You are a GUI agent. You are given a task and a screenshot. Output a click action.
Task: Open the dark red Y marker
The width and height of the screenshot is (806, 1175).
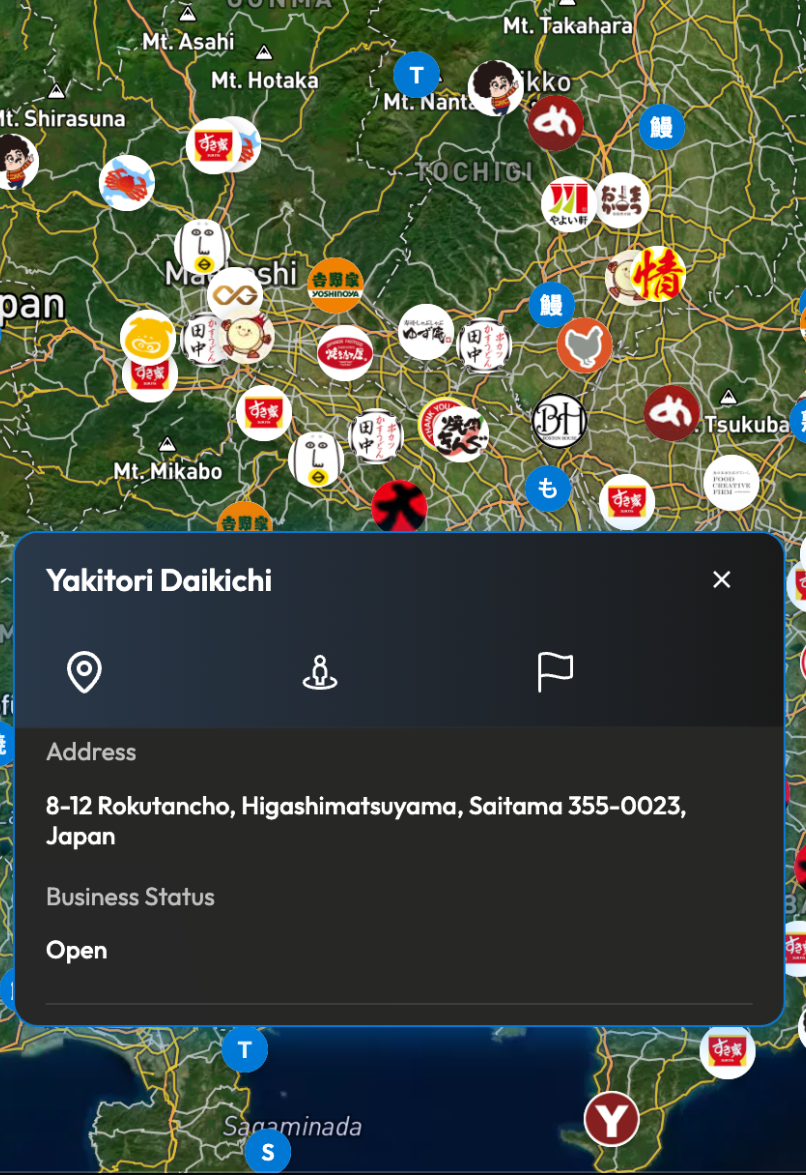[x=611, y=1120]
